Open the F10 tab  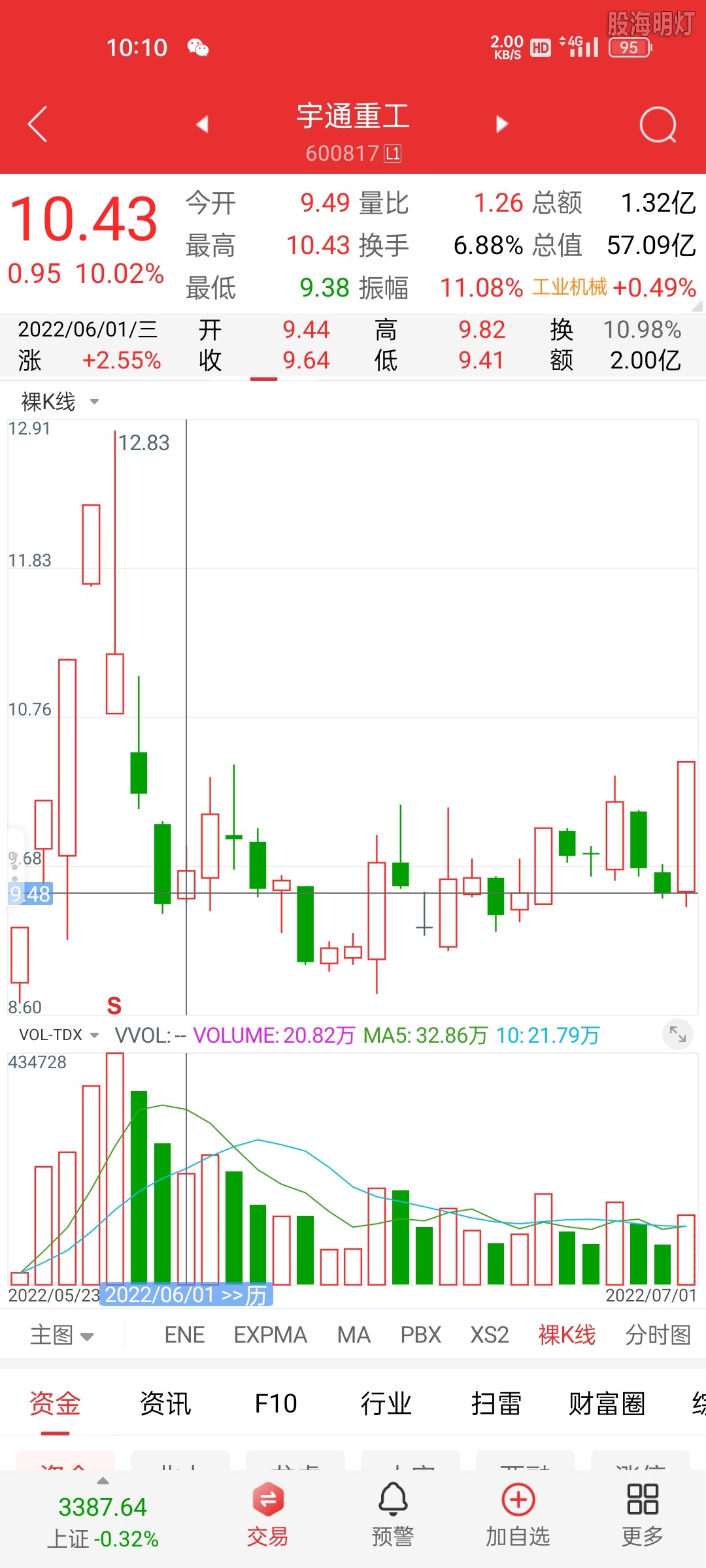[275, 1403]
